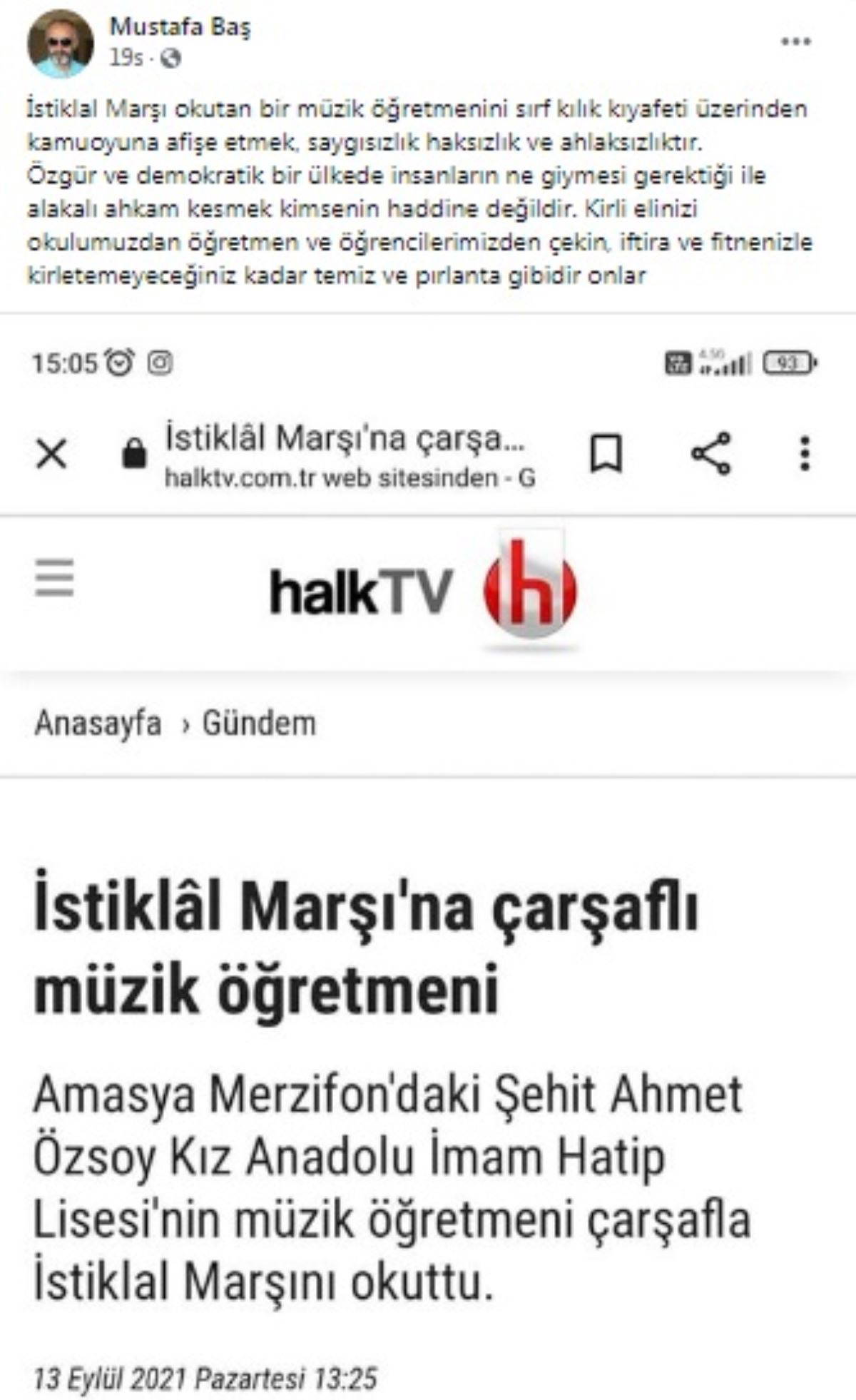The image size is (856, 1400).
Task: Open the post's three-dot options menu
Action: [795, 42]
